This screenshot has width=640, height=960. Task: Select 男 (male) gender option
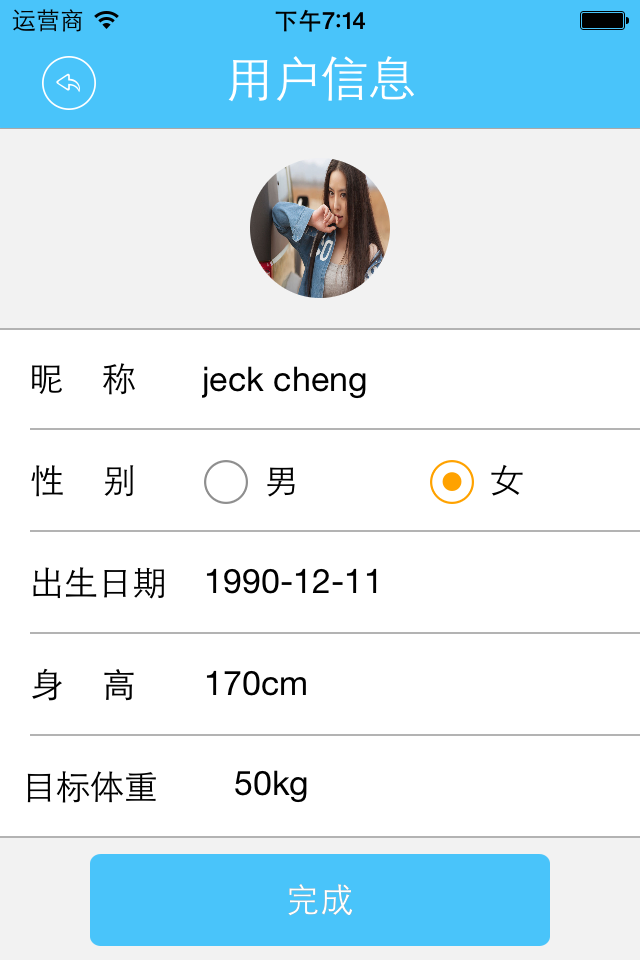pos(226,482)
